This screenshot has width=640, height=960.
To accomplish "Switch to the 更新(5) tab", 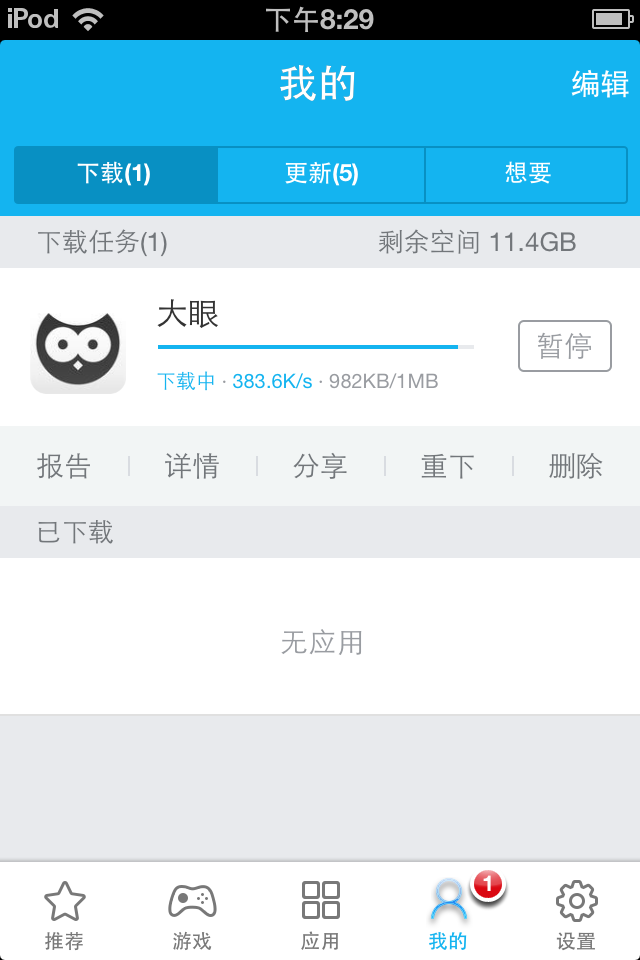I will [x=321, y=174].
